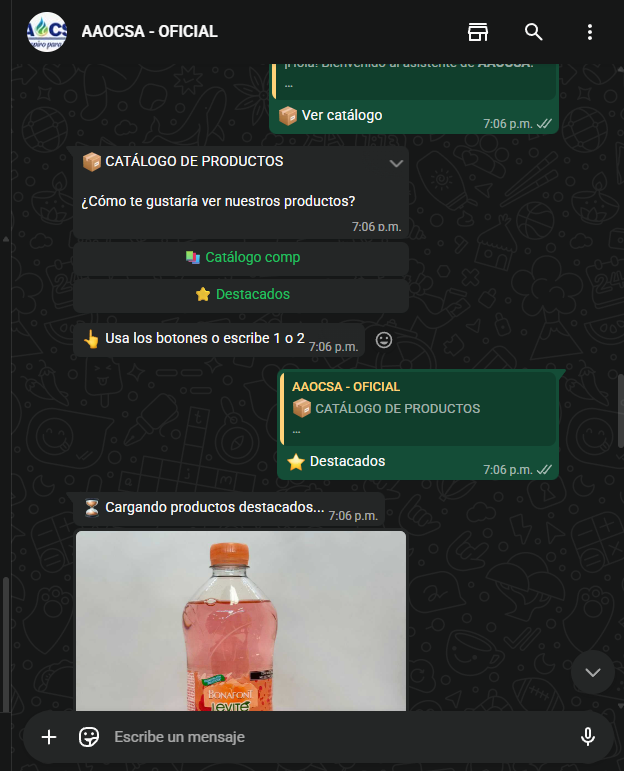Image resolution: width=624 pixels, height=771 pixels.
Task: Open the sticker and emoji picker
Action: click(89, 737)
